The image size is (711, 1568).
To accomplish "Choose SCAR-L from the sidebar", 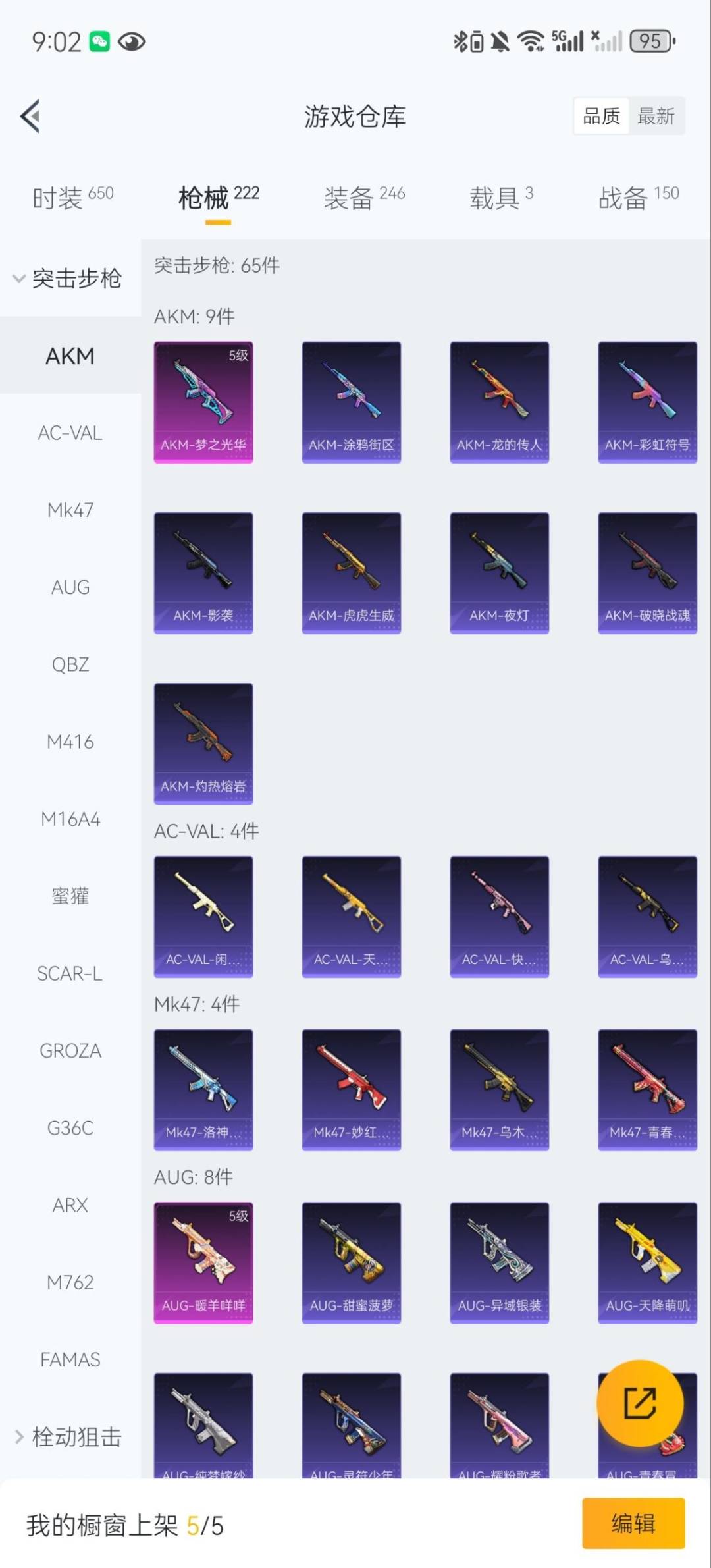I will [70, 973].
